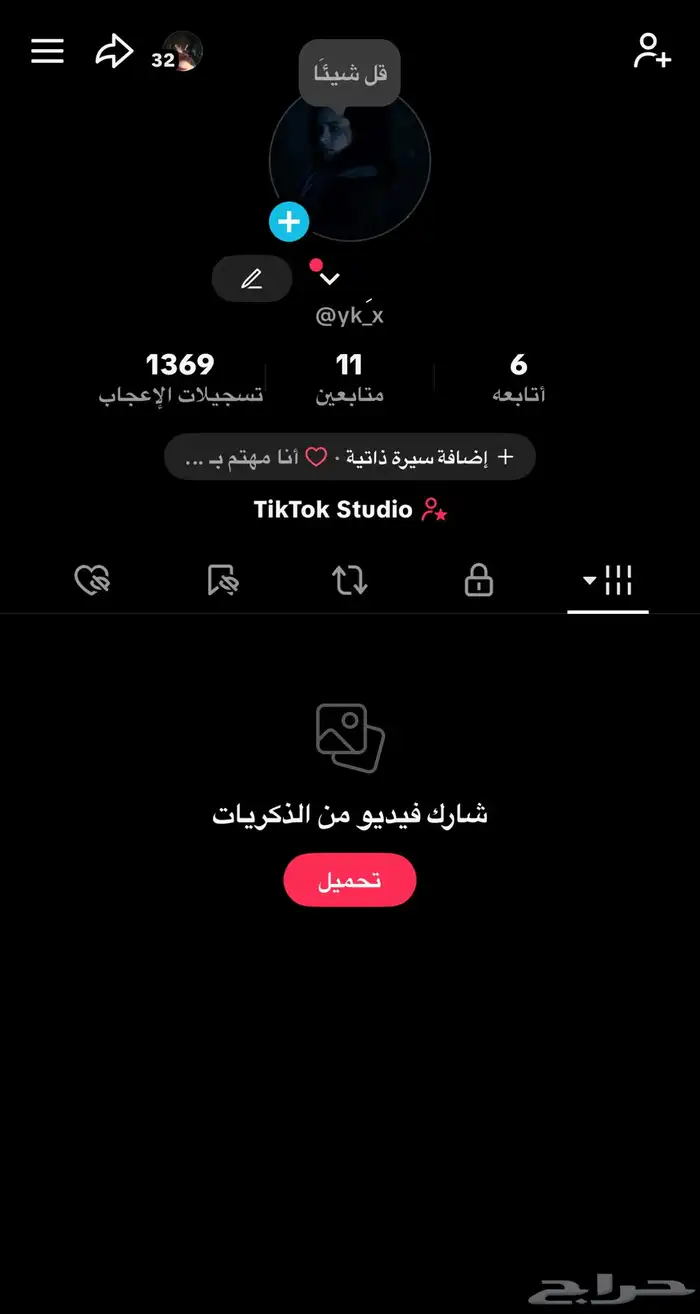Open the posts grid tab
700x1314 pixels.
coord(608,580)
